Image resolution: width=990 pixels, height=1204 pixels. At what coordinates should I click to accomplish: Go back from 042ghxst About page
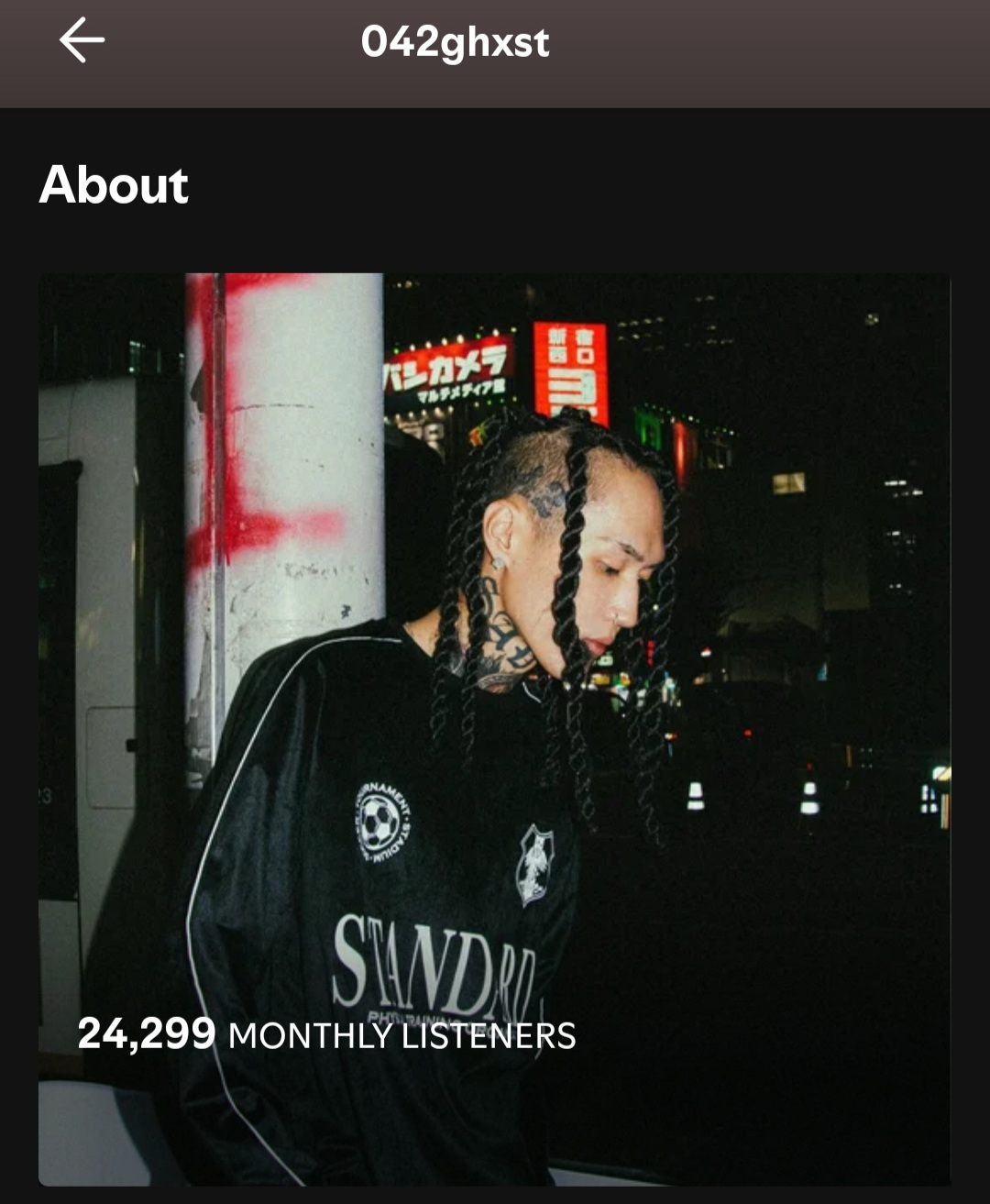(82, 41)
